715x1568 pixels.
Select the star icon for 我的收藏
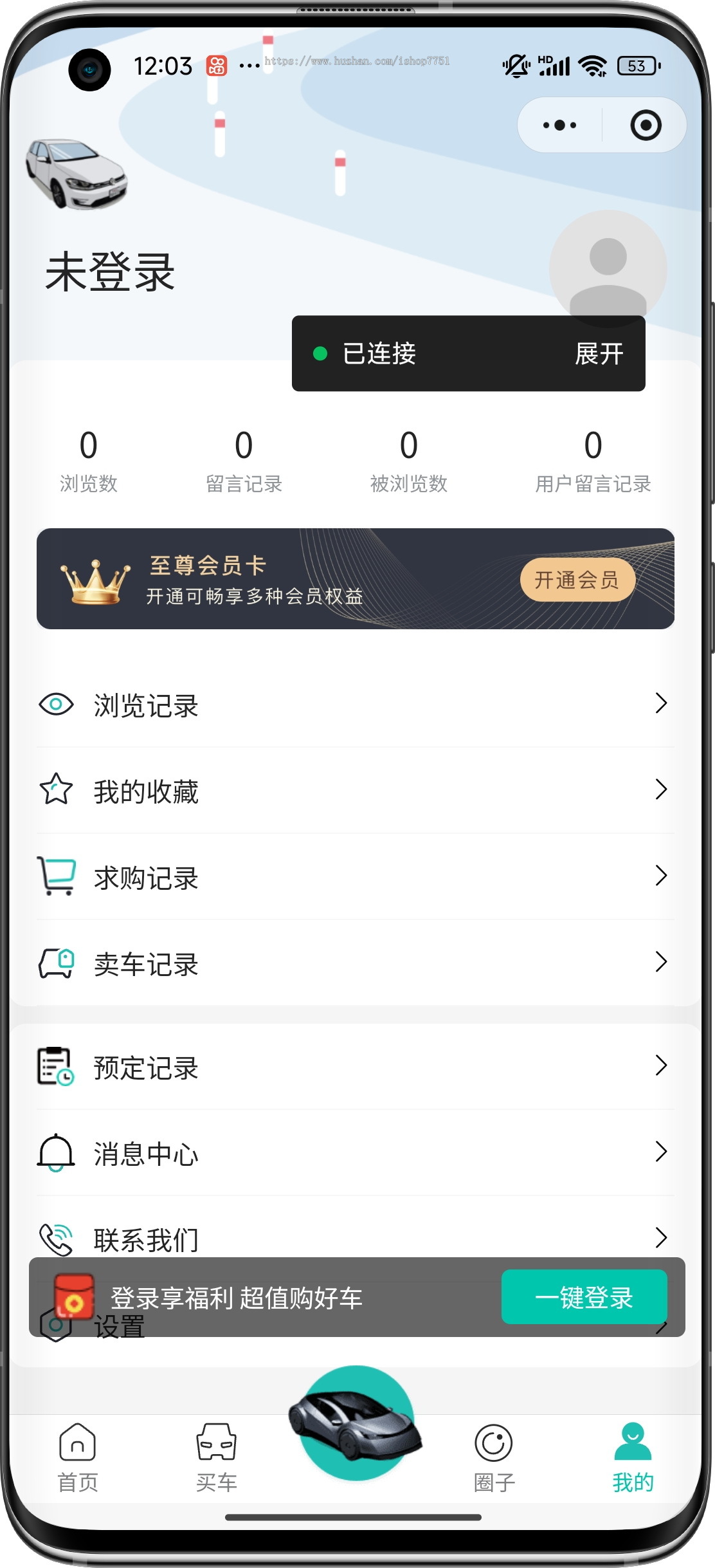tap(57, 790)
